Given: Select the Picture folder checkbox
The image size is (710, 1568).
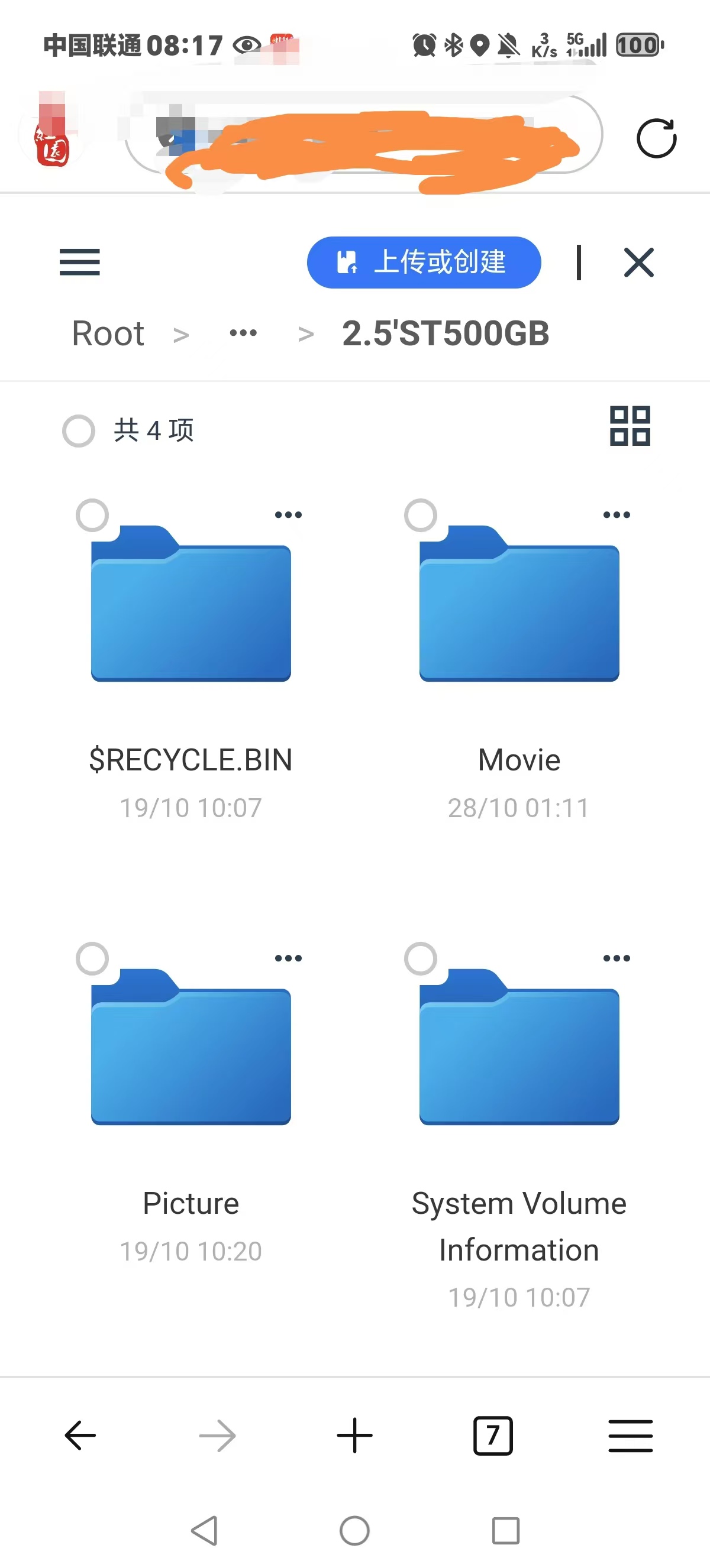Looking at the screenshot, I should point(92,958).
